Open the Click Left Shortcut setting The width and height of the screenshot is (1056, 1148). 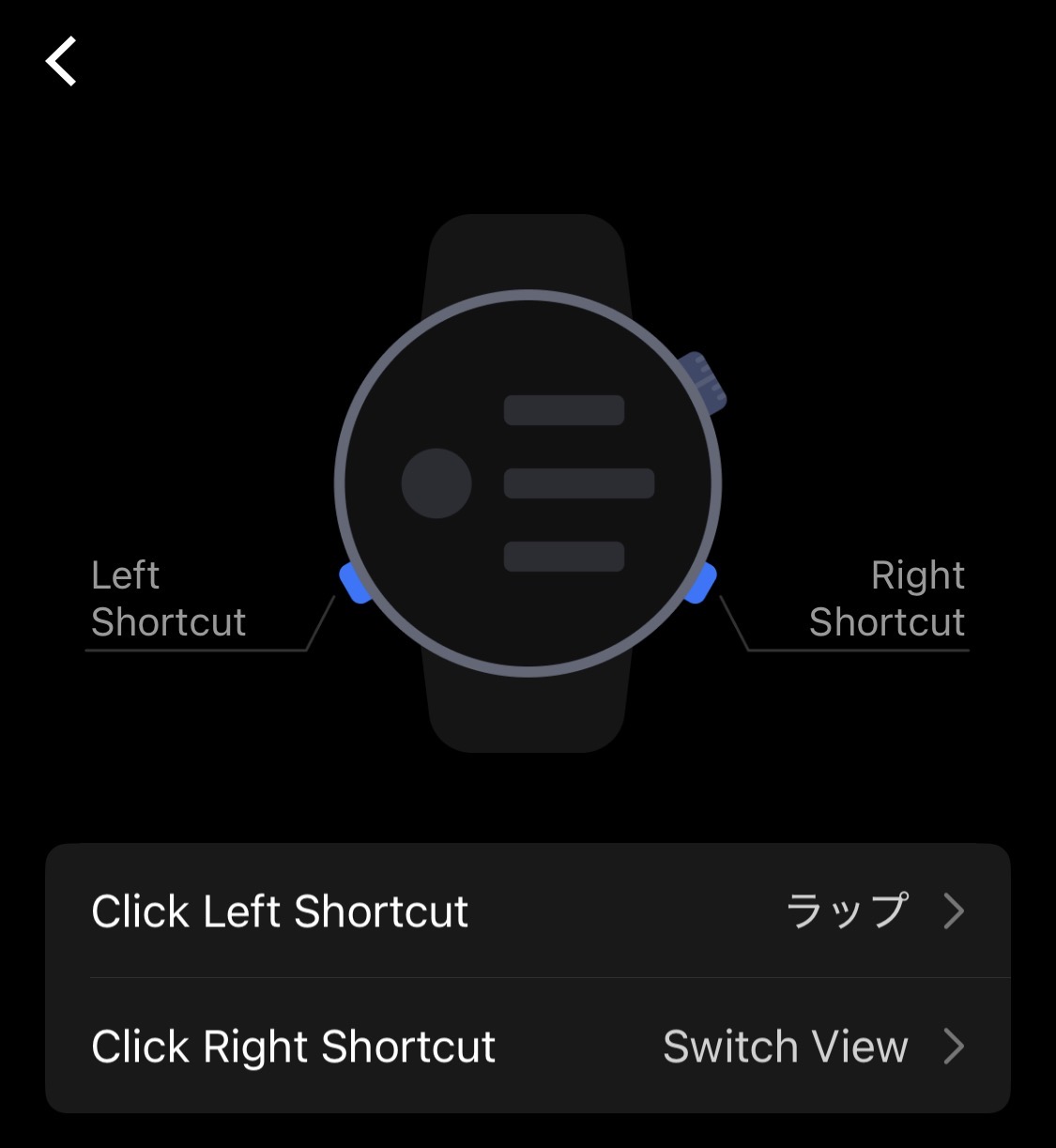pyautogui.click(x=528, y=911)
